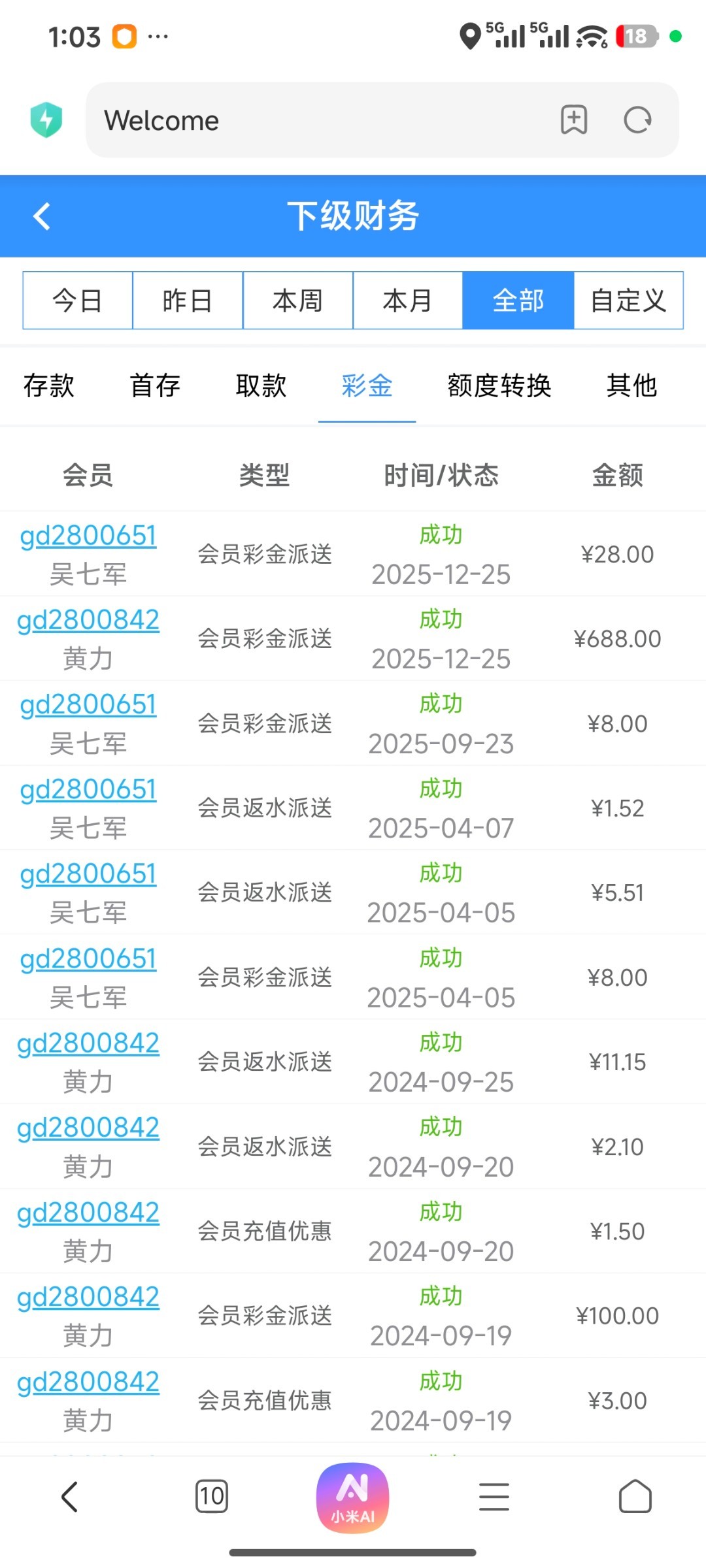Screen dimensions: 706x1568
Task: Select the 今日 date filter
Action: tap(78, 301)
